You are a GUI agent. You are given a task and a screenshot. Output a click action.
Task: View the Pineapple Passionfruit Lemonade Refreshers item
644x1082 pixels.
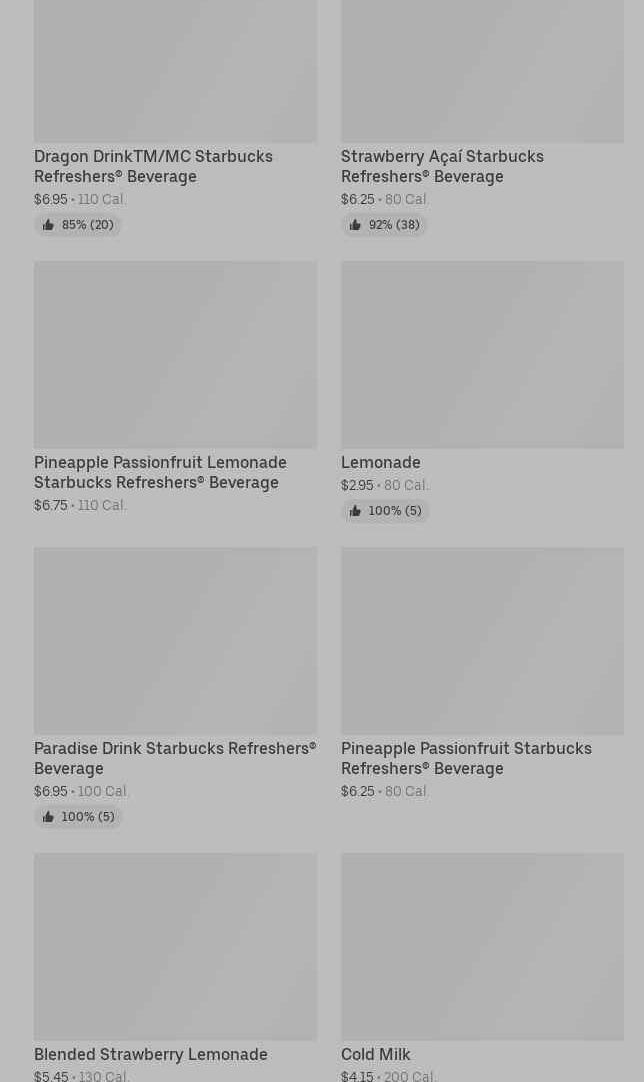(x=175, y=388)
